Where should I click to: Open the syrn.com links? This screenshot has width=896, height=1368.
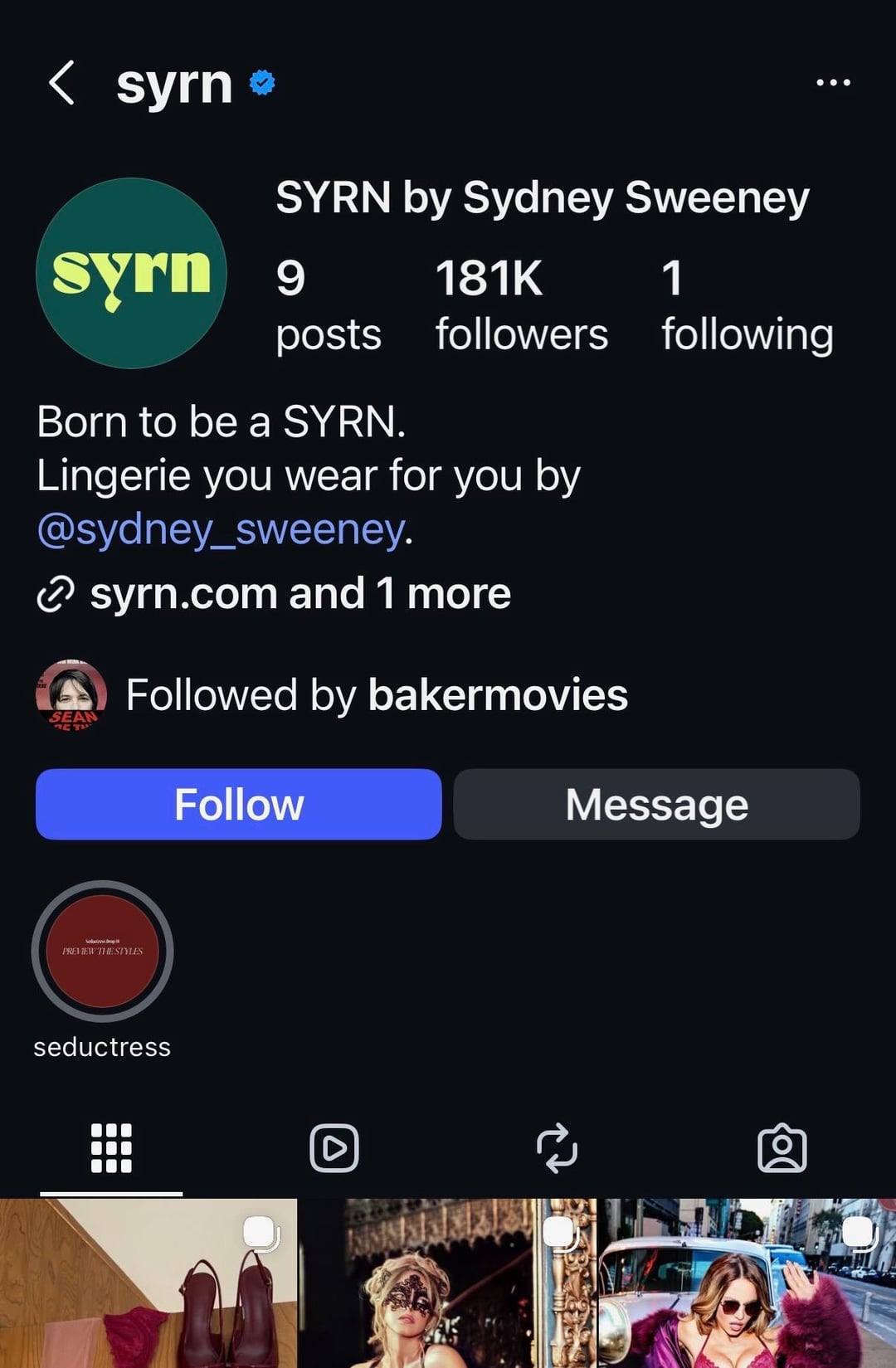pos(299,594)
